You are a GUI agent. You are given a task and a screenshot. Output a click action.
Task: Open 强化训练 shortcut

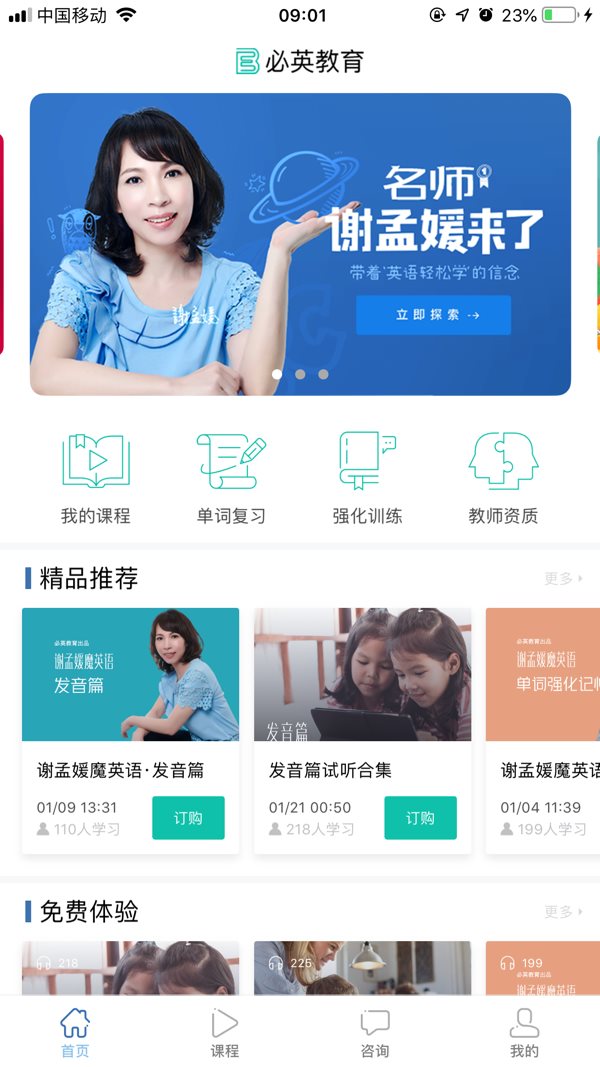point(367,479)
